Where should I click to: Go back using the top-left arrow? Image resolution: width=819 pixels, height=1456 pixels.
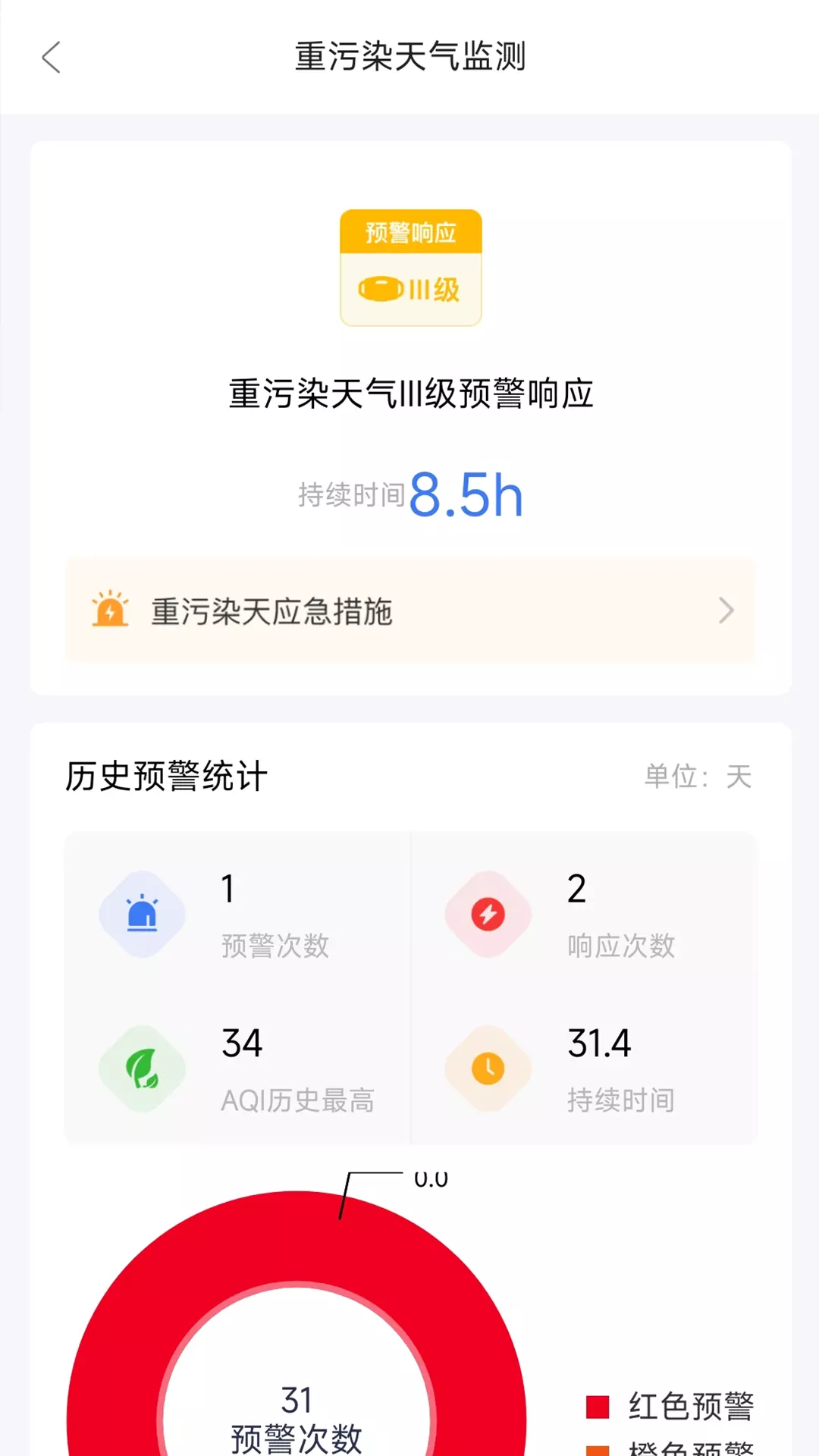pyautogui.click(x=51, y=57)
